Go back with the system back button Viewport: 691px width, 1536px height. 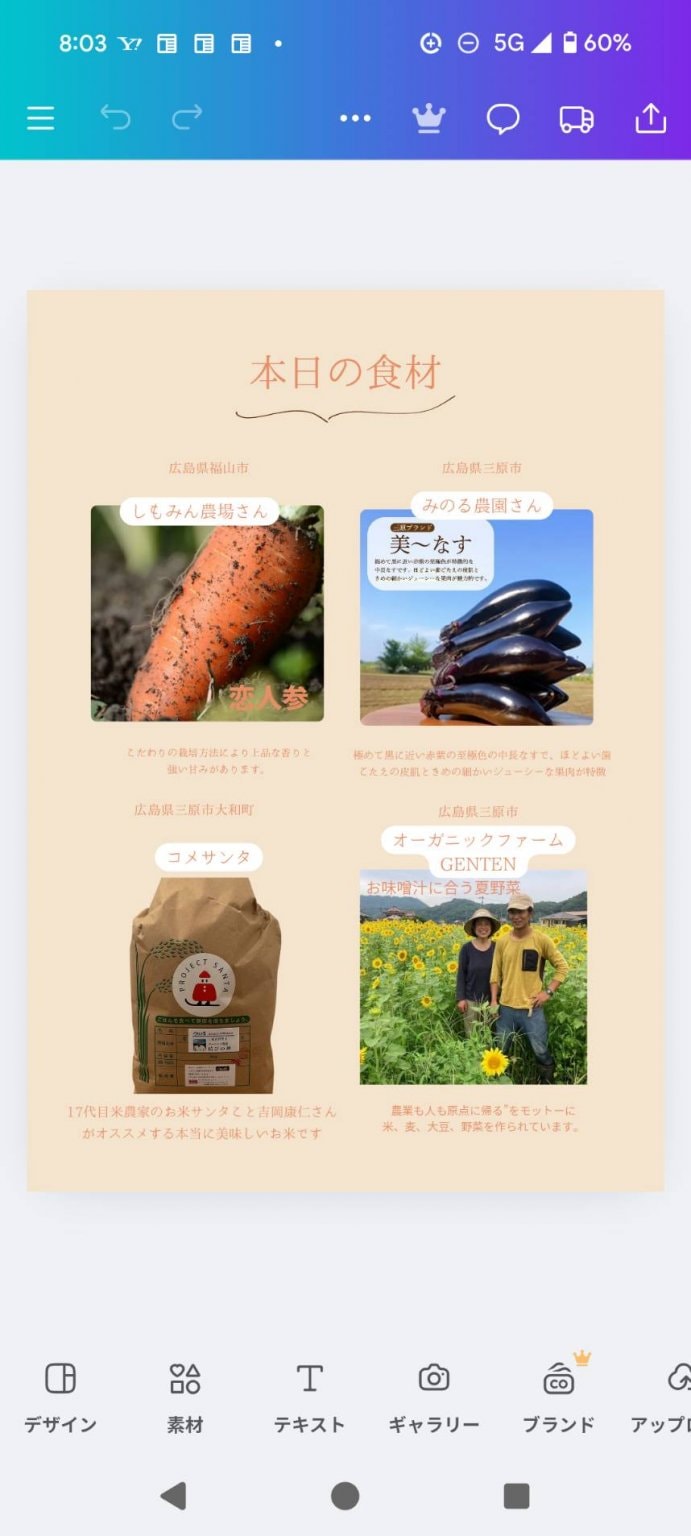(x=173, y=1495)
